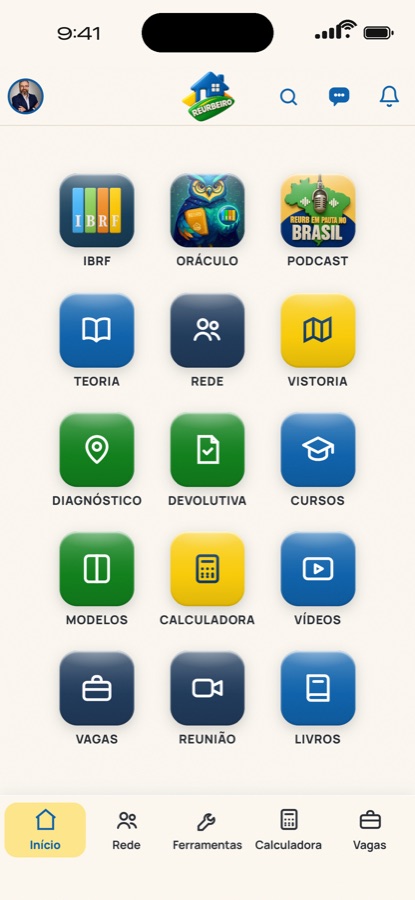
Task: Switch to the Calculadora tab in bottom bar
Action: 288,830
